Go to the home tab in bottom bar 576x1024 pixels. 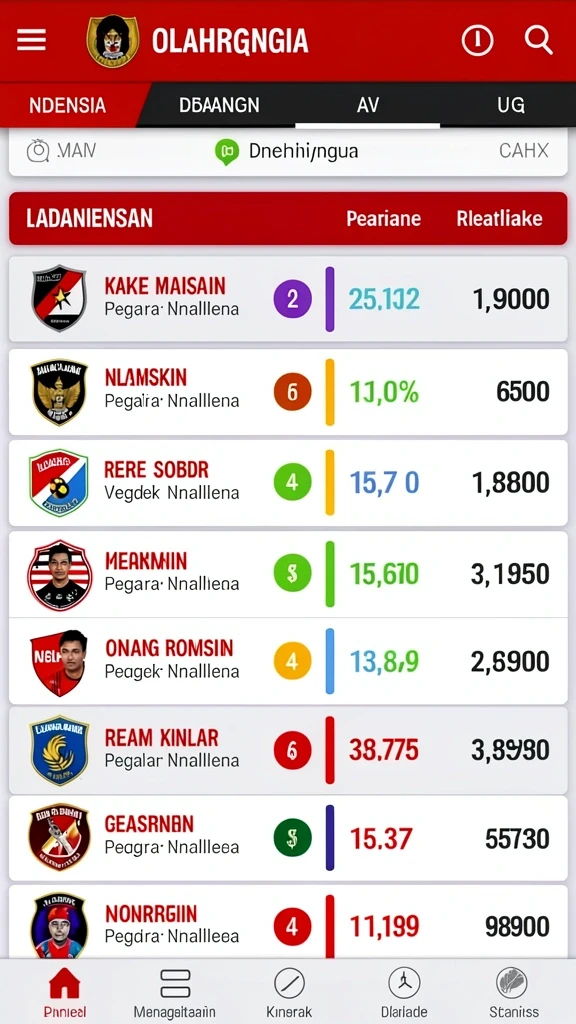[65, 993]
